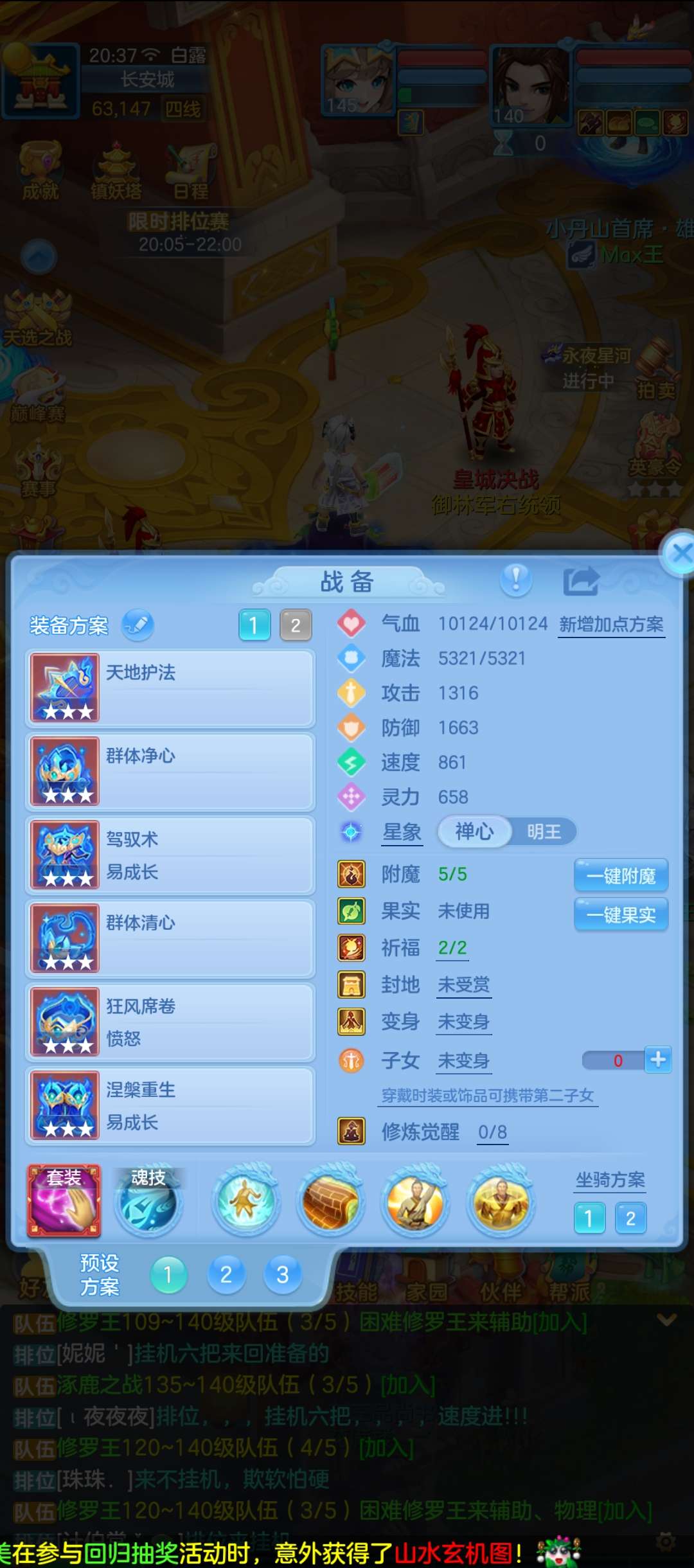Add a child with the plus button

pos(658,1060)
